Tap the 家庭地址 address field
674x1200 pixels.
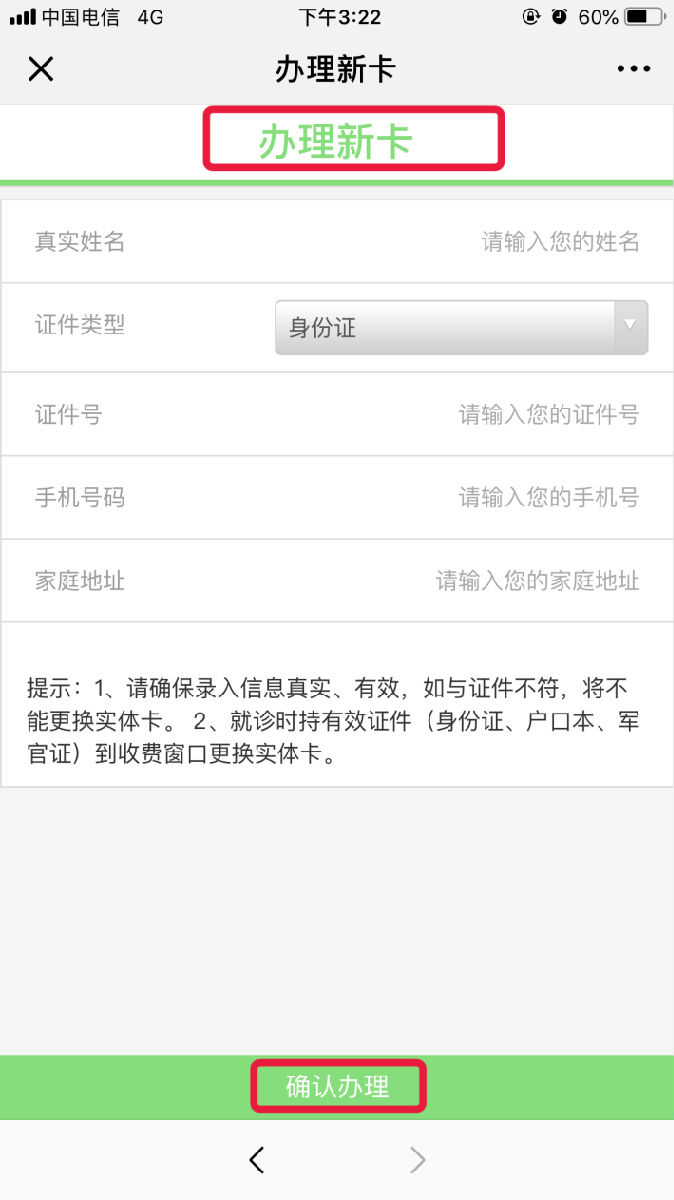(337, 580)
